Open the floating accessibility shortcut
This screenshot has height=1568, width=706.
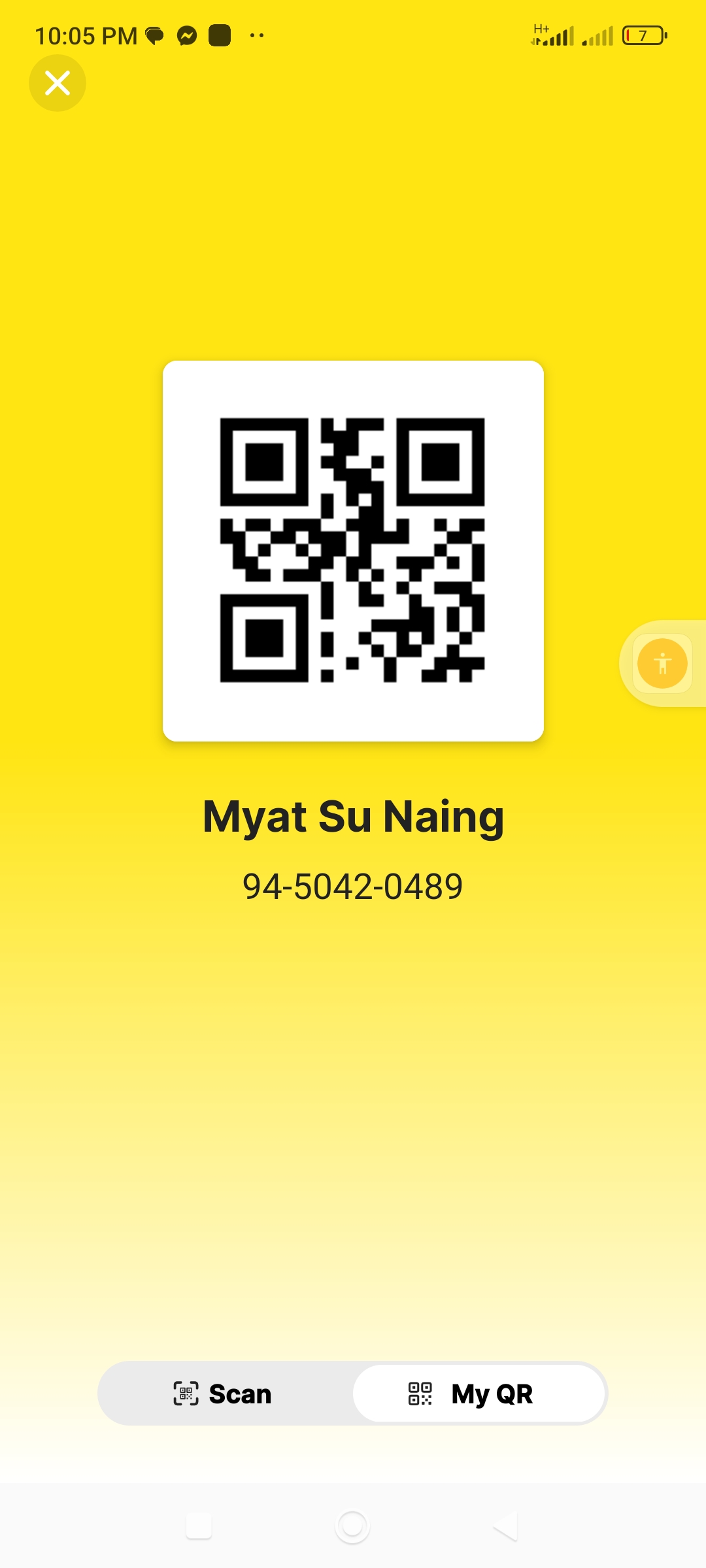662,663
